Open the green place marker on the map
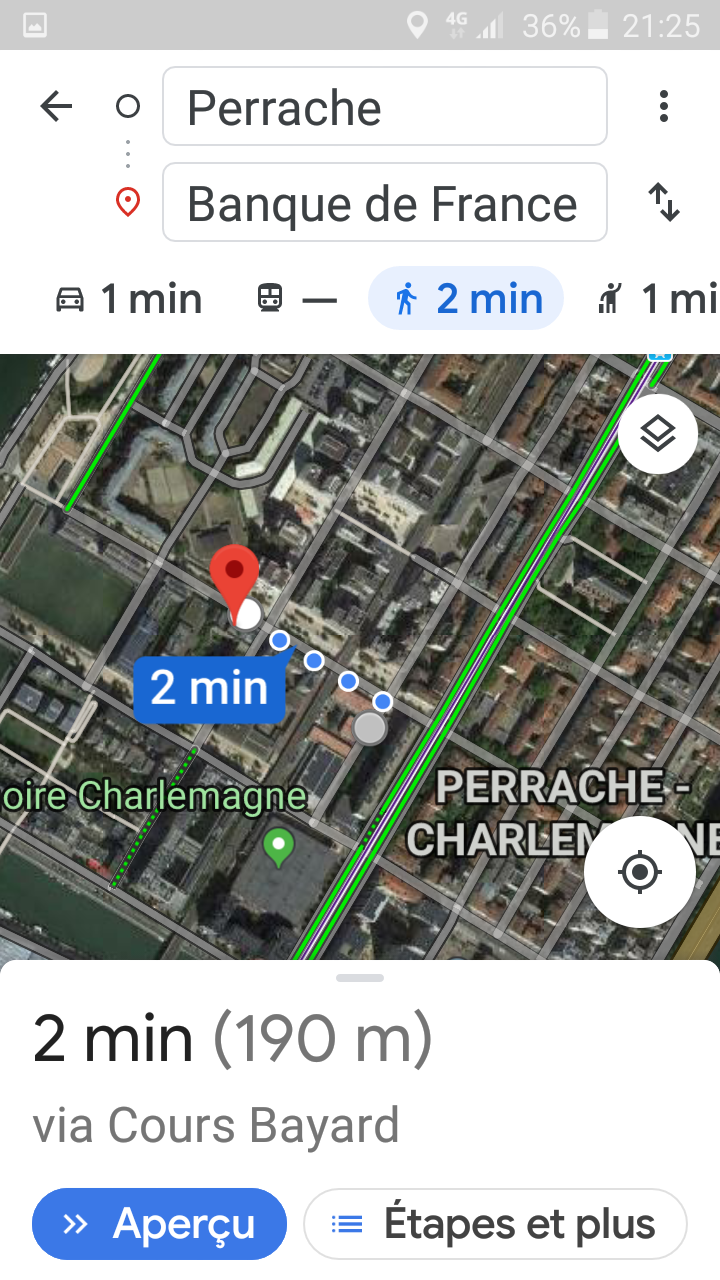 (278, 849)
